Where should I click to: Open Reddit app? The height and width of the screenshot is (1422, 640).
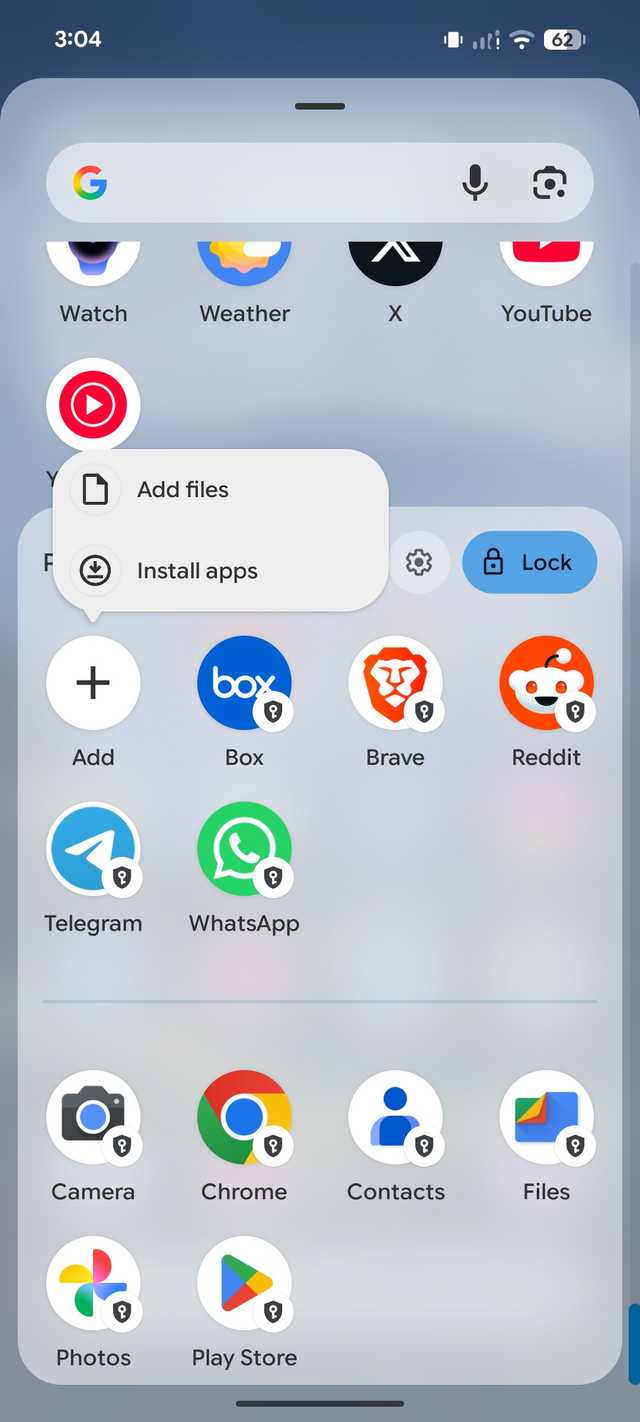coord(546,683)
